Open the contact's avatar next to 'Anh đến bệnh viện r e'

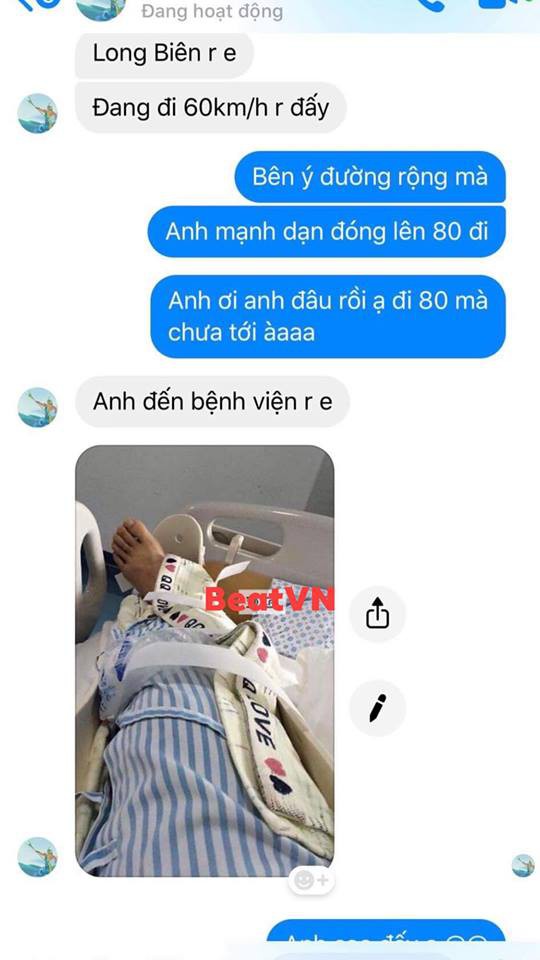coord(37,407)
